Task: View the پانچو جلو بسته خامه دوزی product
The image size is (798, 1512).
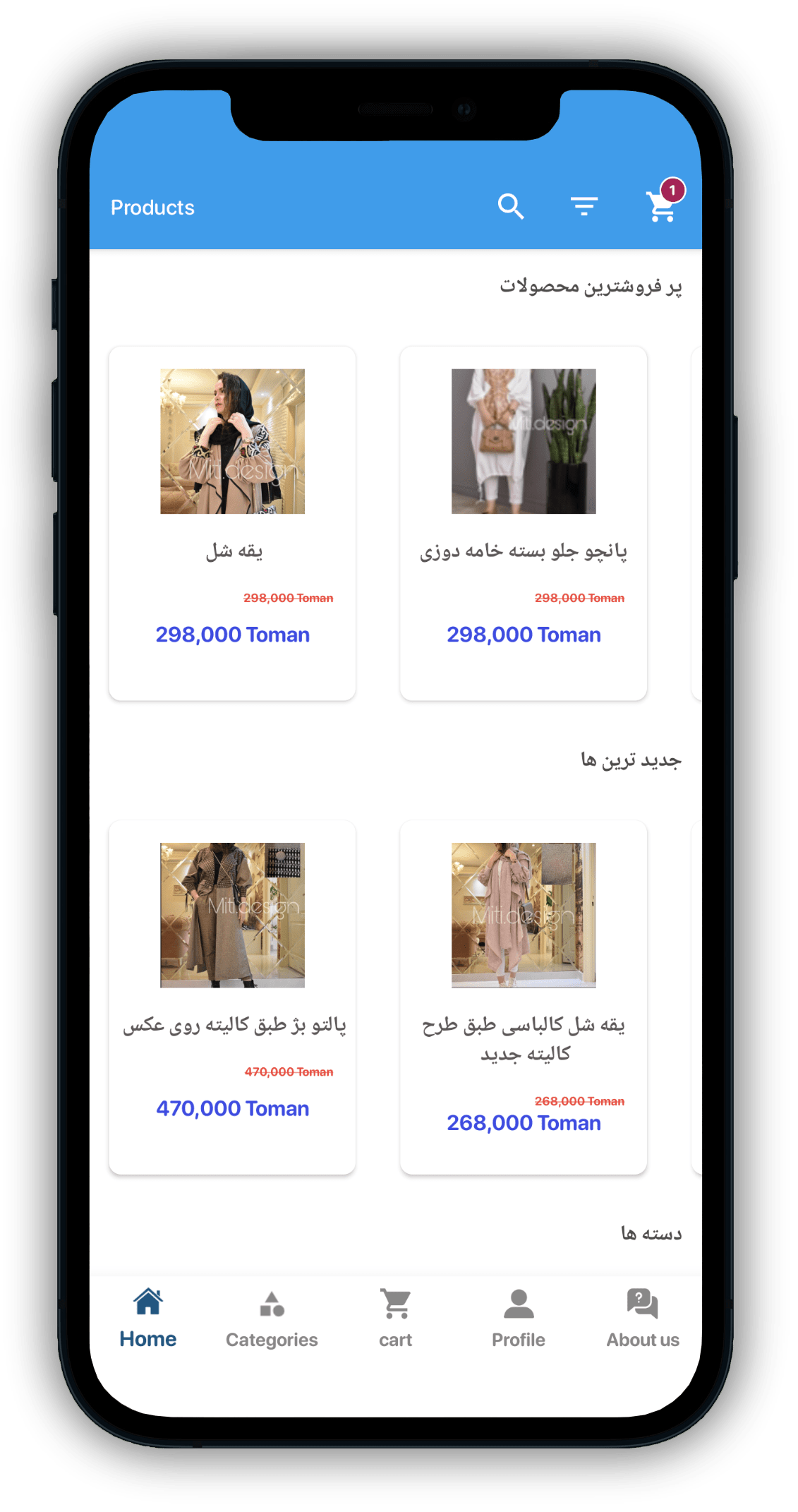Action: tap(524, 522)
